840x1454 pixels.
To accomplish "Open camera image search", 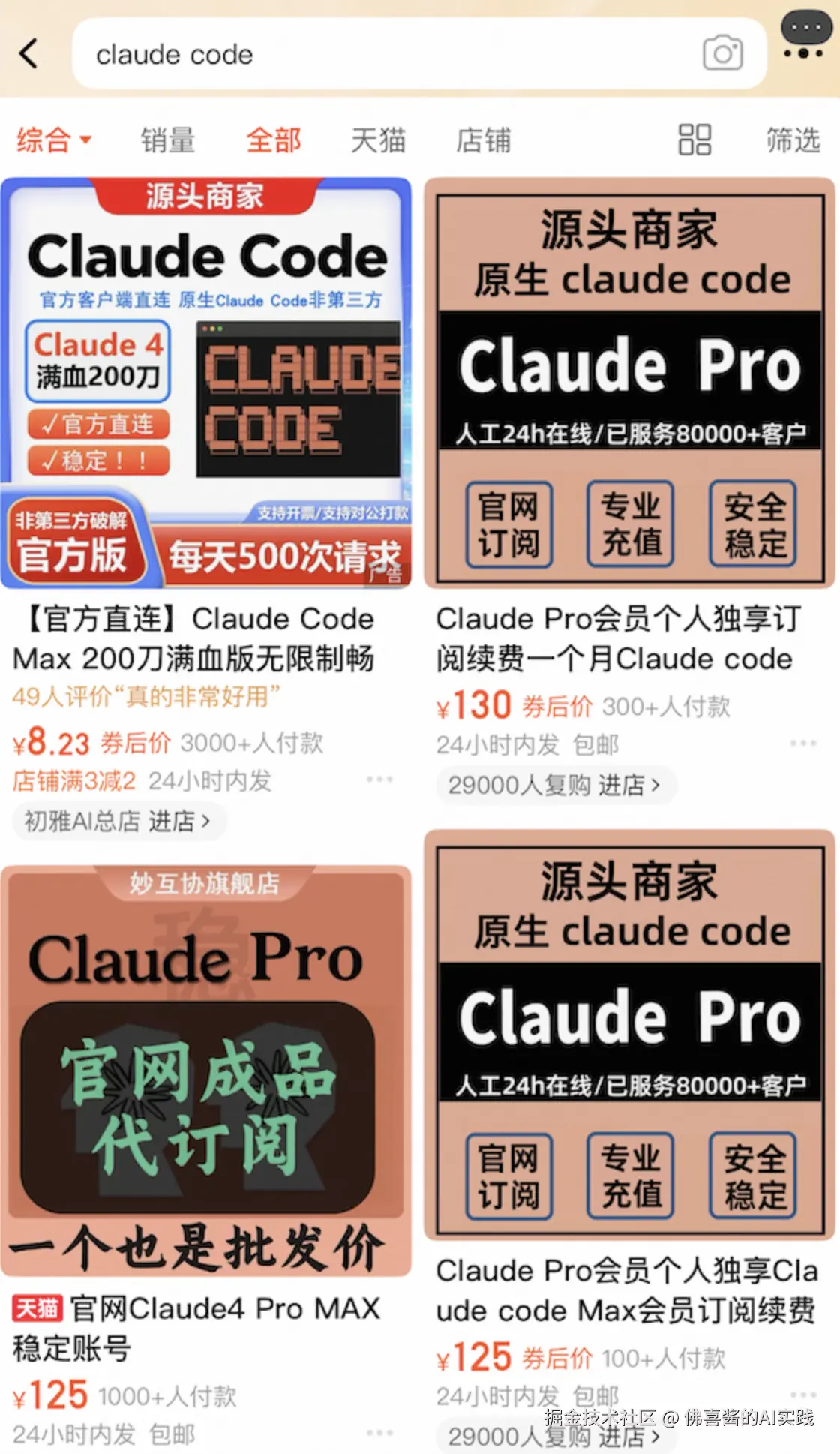I will click(x=722, y=53).
